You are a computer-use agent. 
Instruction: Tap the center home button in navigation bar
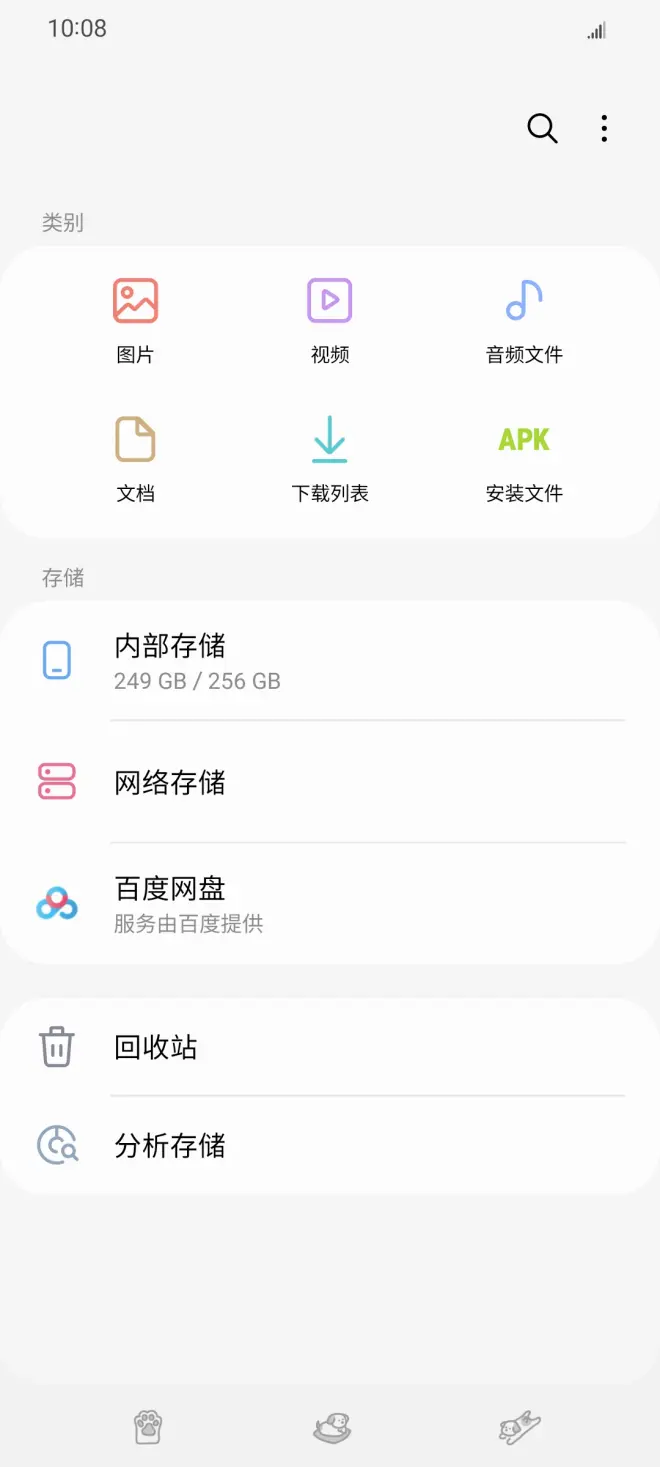pyautogui.click(x=332, y=1428)
